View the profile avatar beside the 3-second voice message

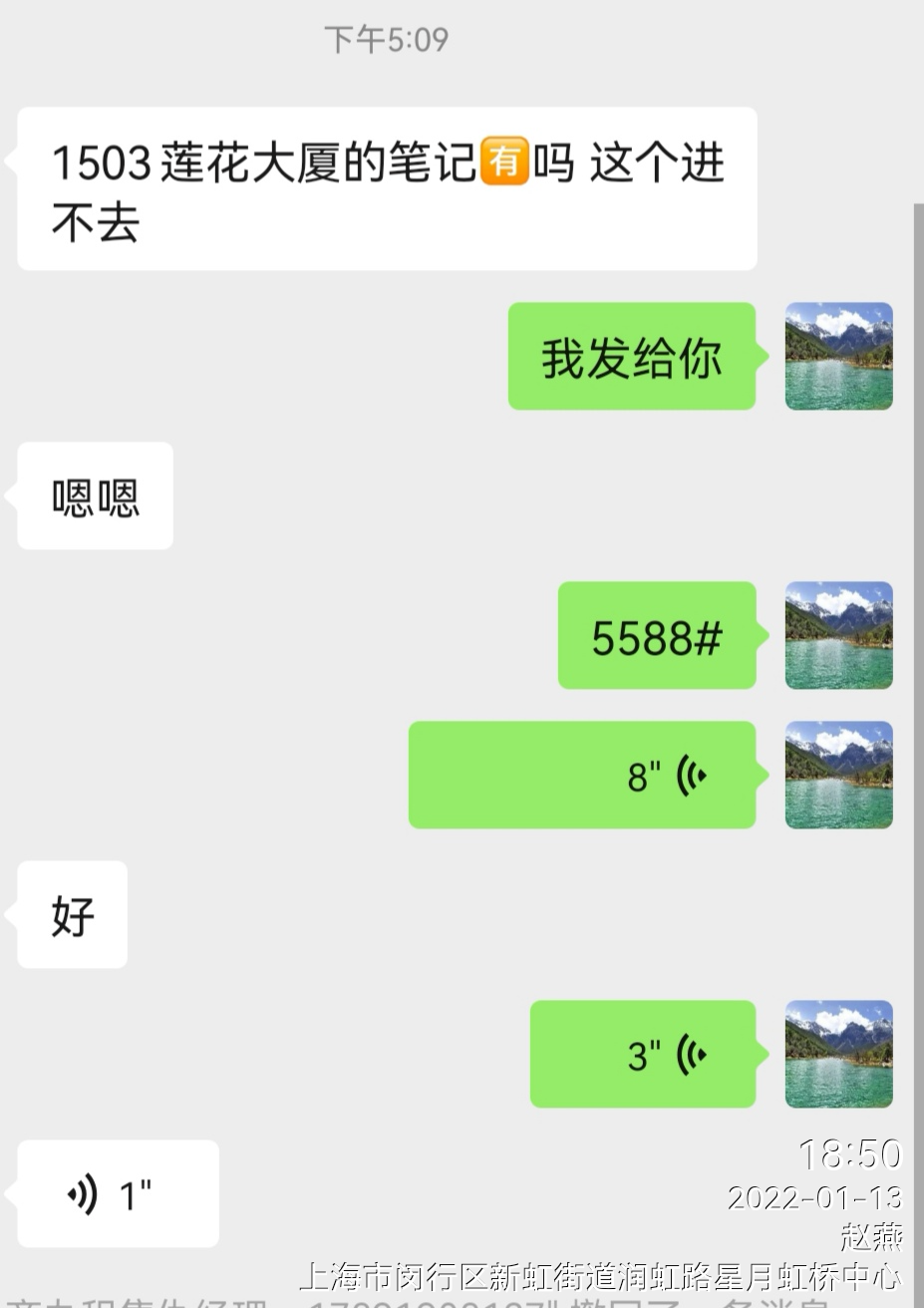(x=838, y=1054)
